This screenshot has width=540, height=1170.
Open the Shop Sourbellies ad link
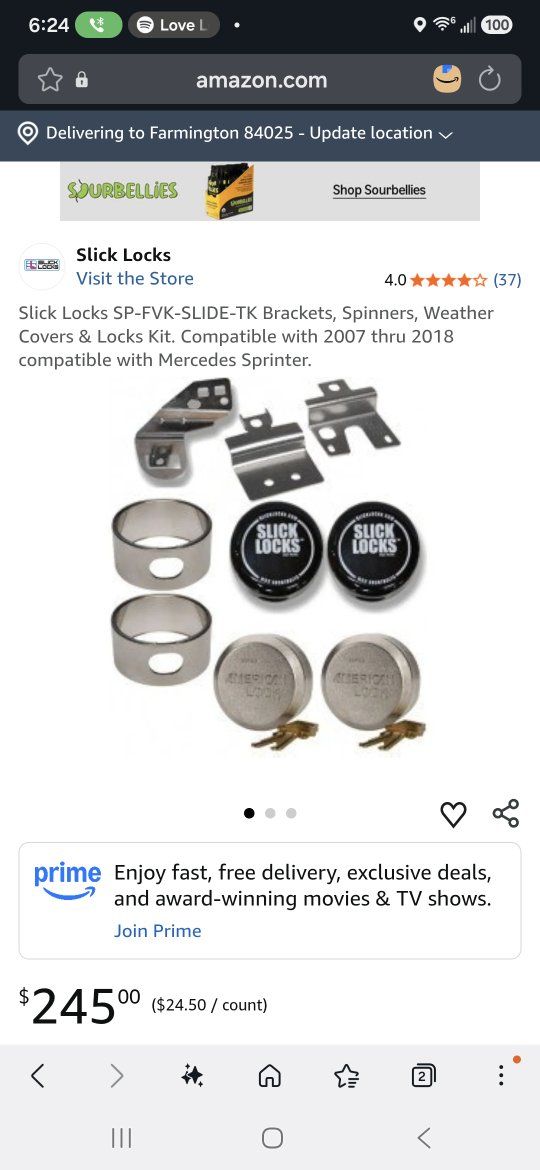coord(379,190)
